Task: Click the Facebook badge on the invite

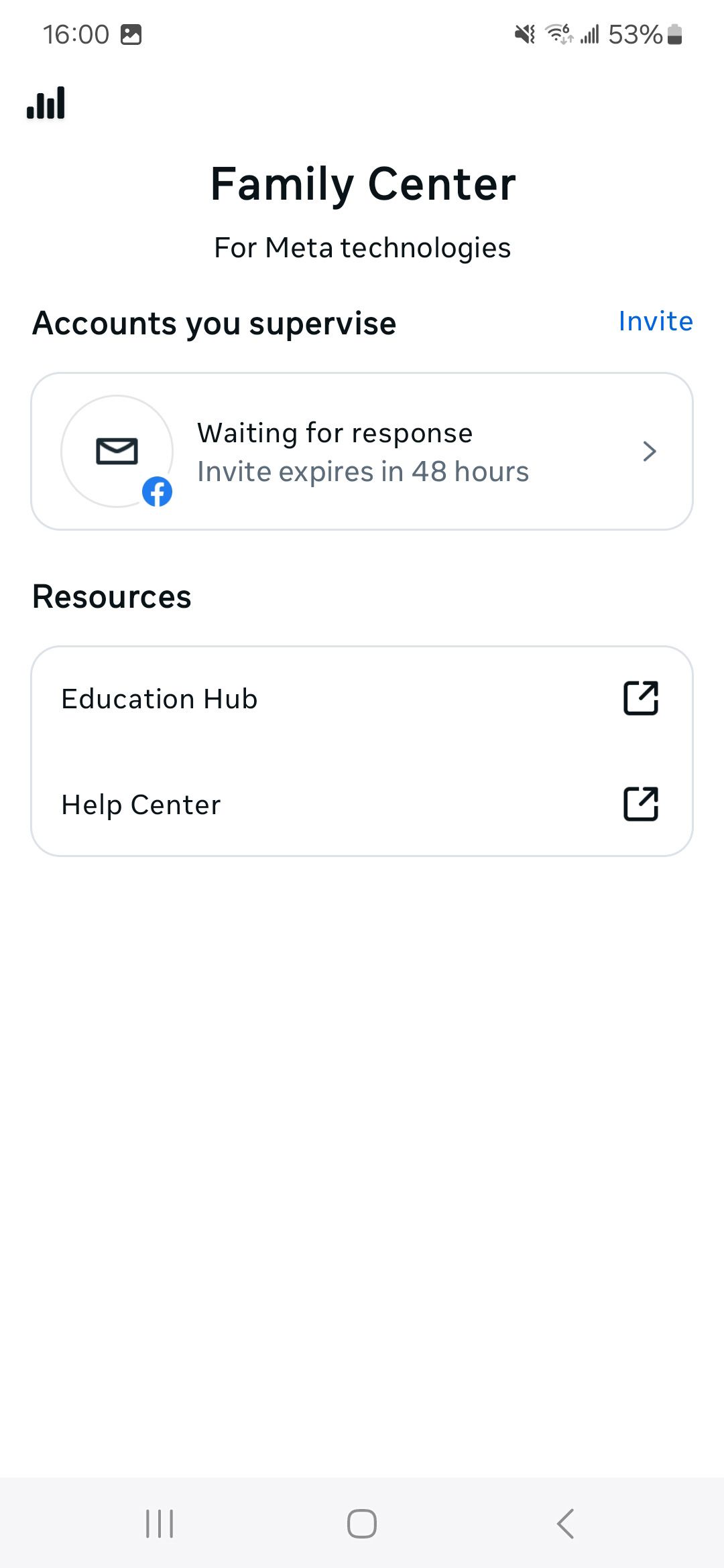Action: [x=157, y=491]
